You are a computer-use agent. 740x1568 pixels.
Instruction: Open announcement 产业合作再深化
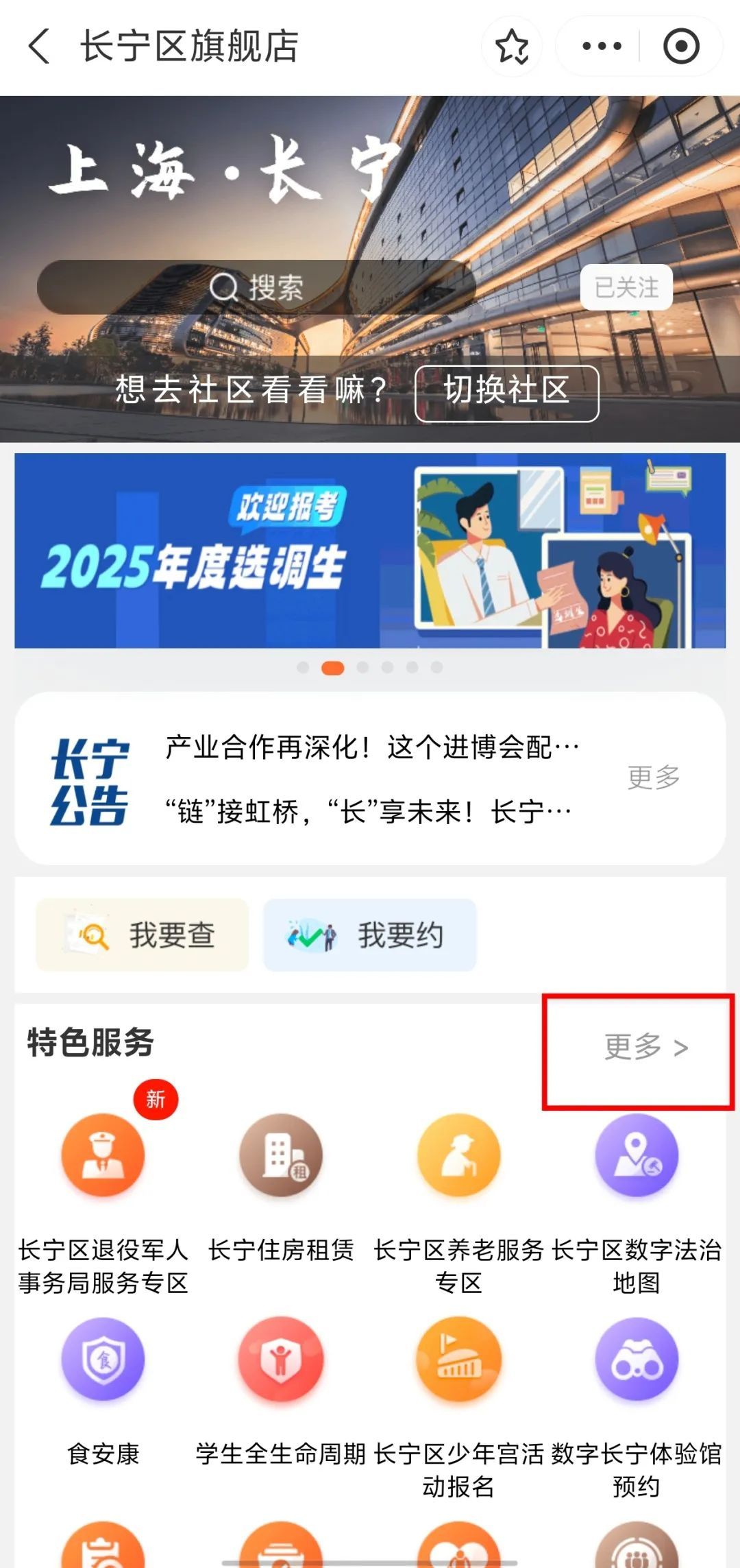coord(372,747)
